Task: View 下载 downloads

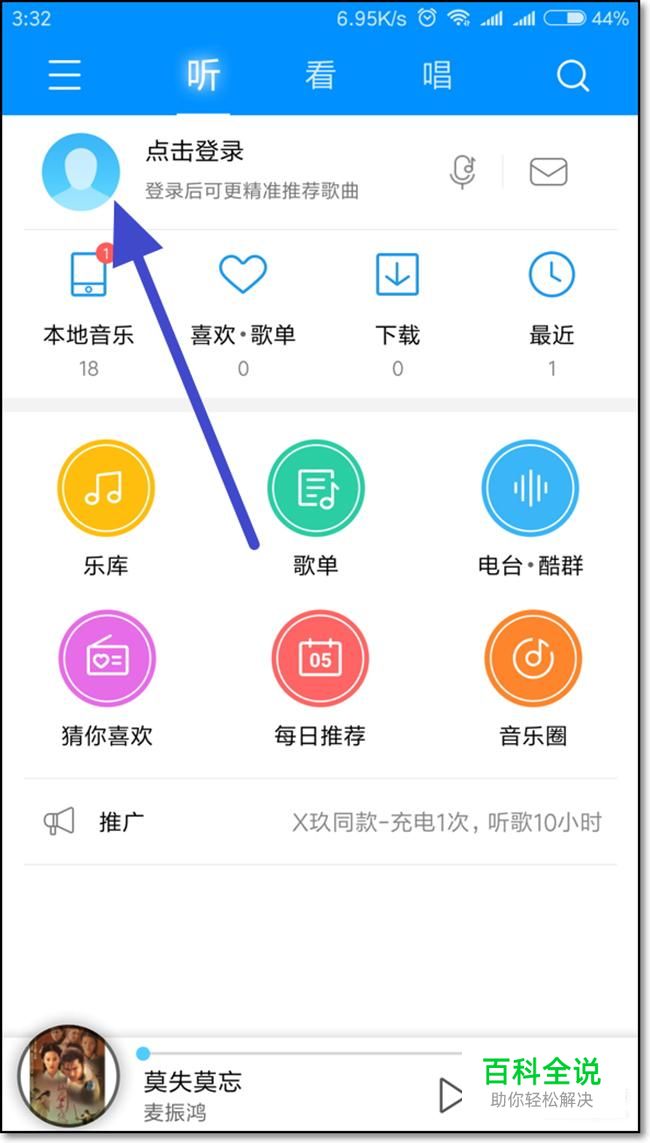Action: pos(397,300)
